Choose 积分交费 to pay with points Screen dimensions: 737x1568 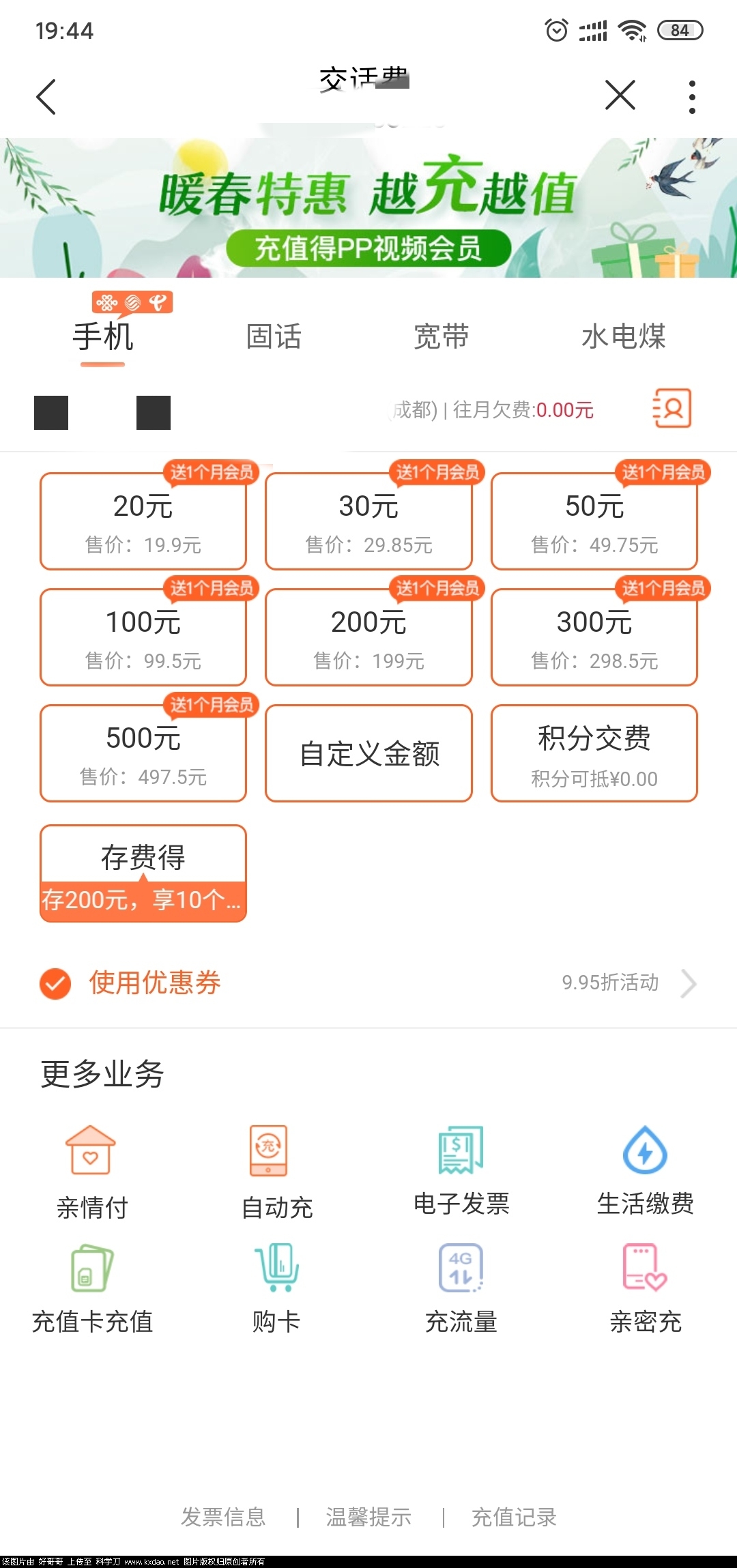pyautogui.click(x=594, y=753)
